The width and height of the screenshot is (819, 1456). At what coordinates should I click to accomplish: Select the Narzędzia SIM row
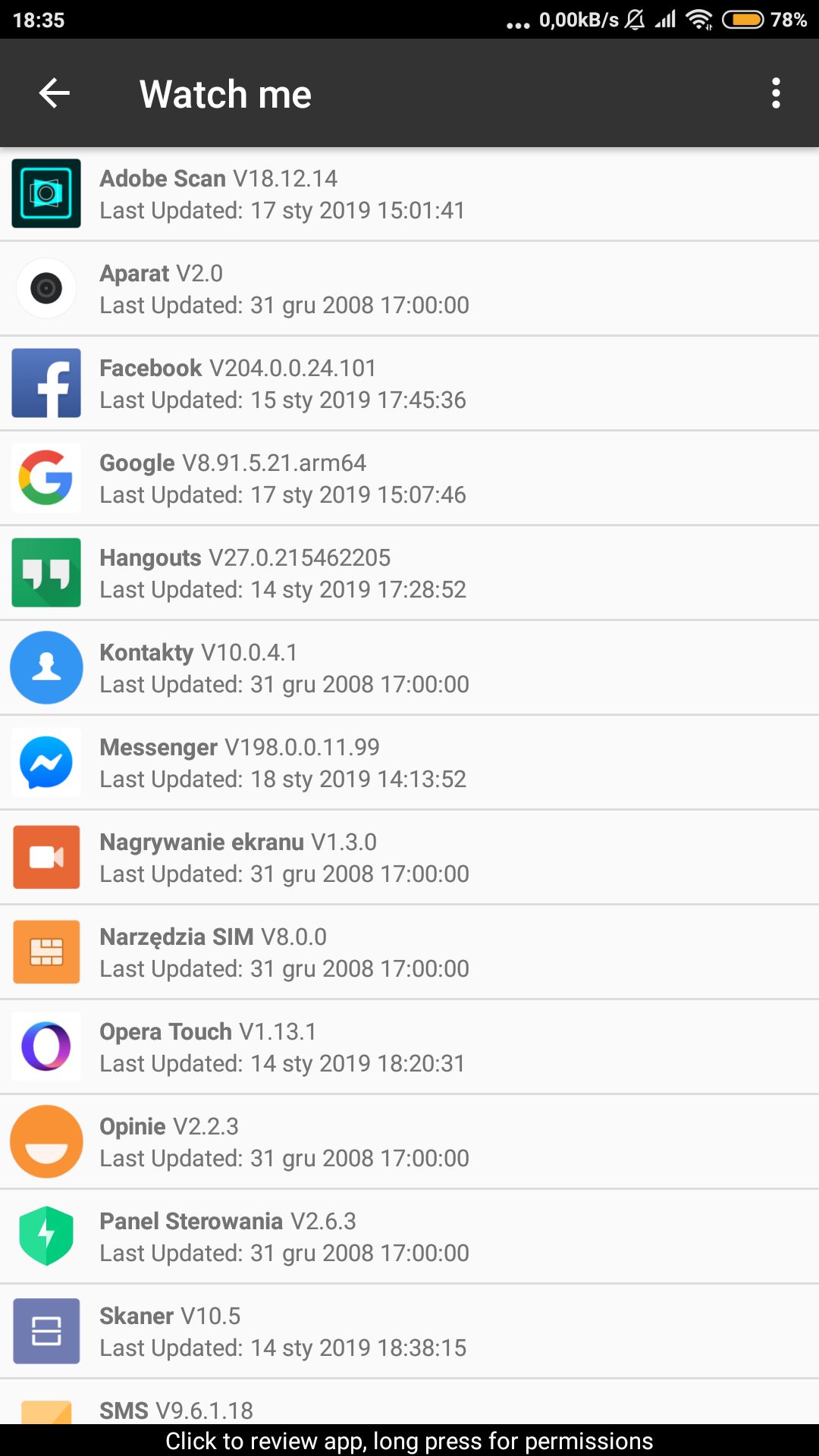tap(409, 952)
